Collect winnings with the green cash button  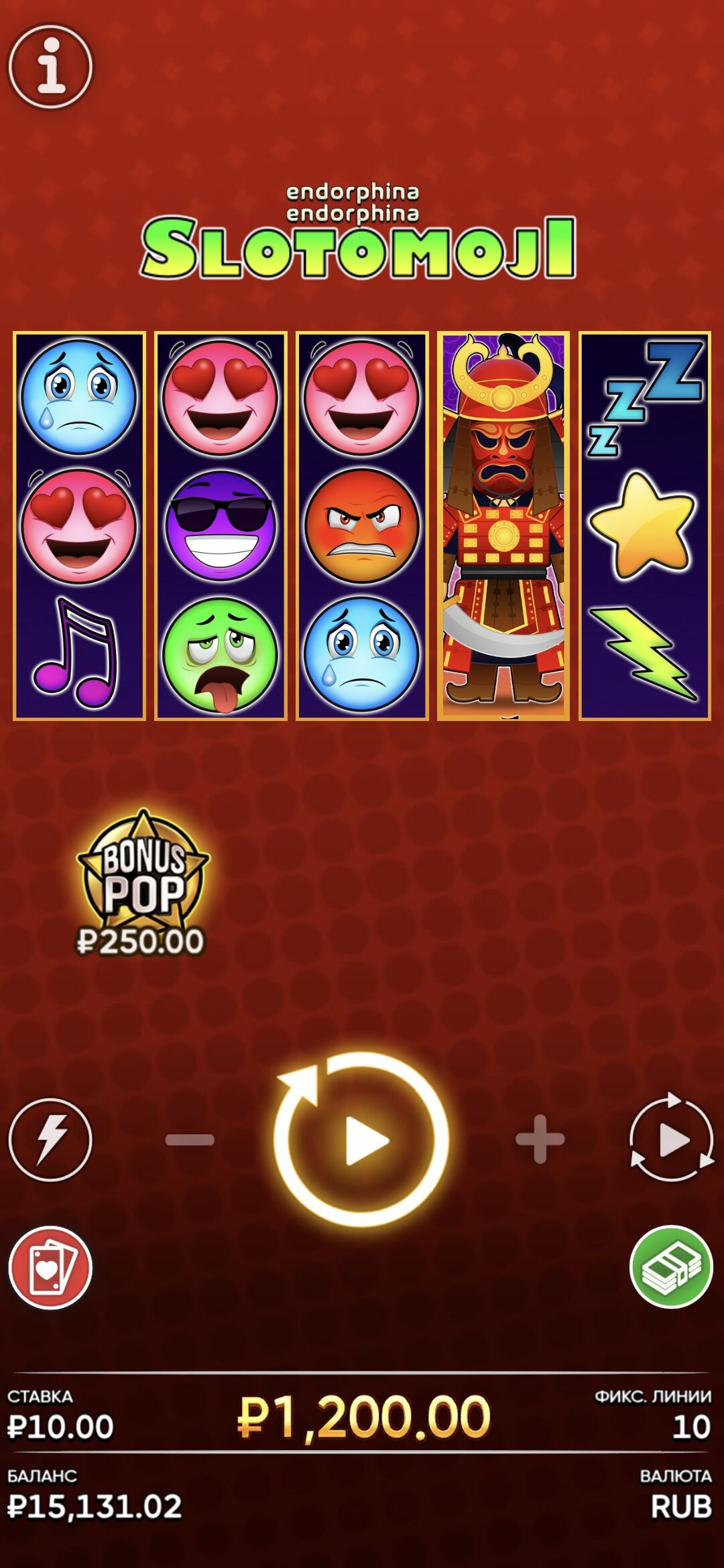pyautogui.click(x=672, y=1268)
